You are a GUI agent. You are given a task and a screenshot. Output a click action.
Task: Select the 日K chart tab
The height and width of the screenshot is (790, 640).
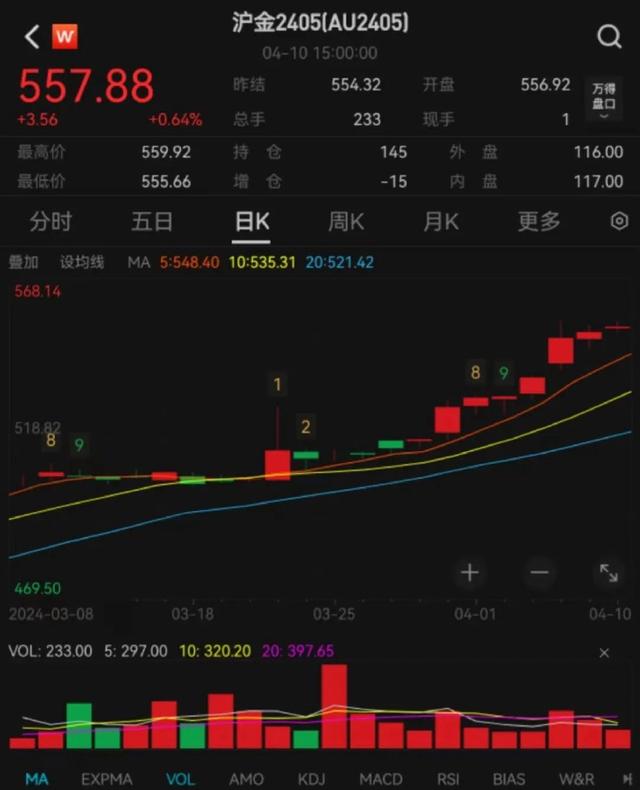[x=251, y=222]
